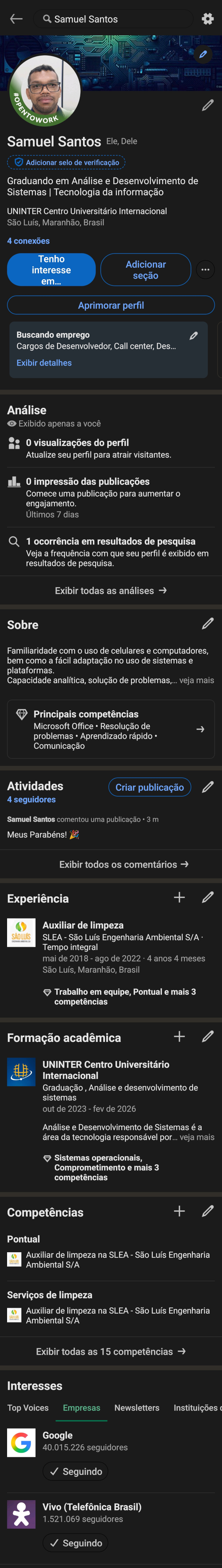The width and height of the screenshot is (222, 1568).
Task: Open the Principais competências card
Action: point(111,729)
